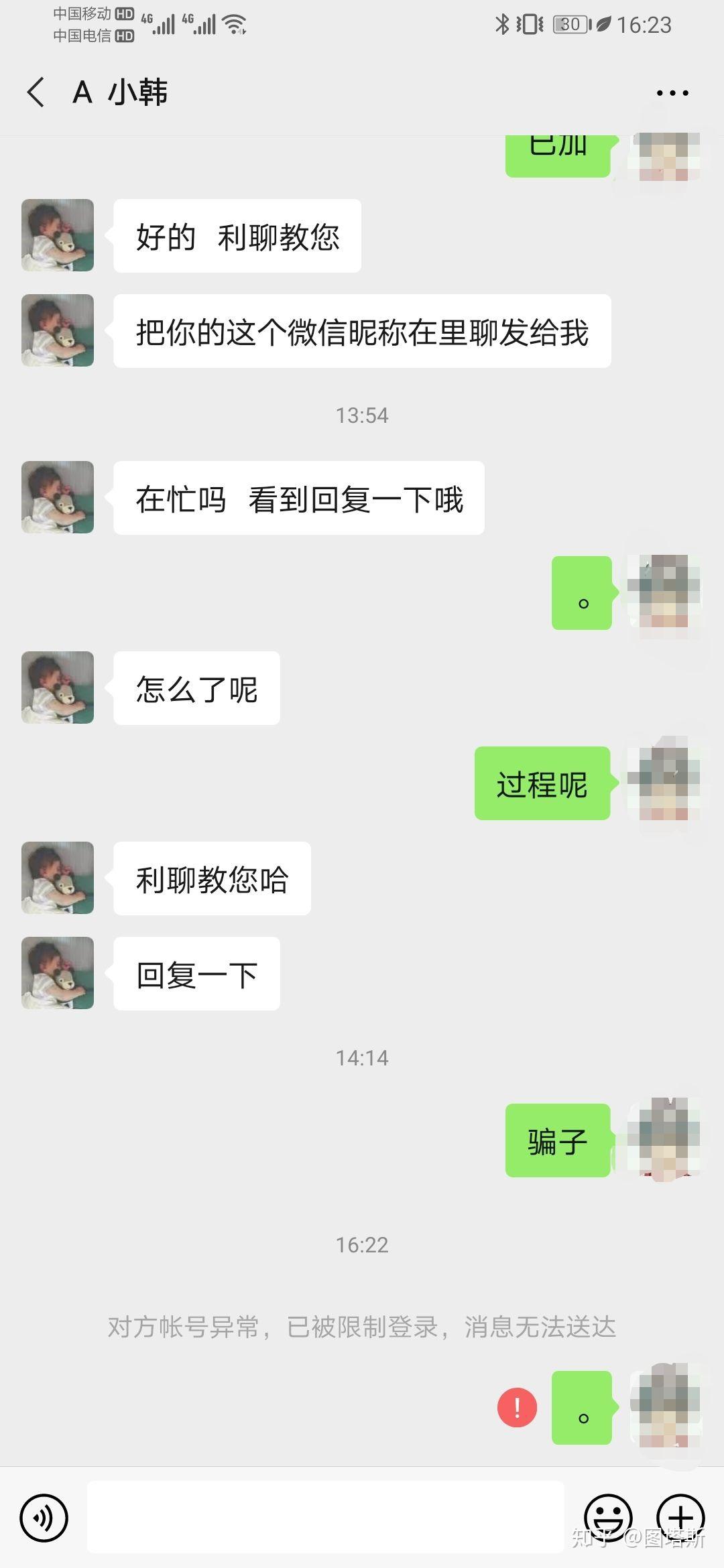Open the chat info overflow menu

[672, 93]
